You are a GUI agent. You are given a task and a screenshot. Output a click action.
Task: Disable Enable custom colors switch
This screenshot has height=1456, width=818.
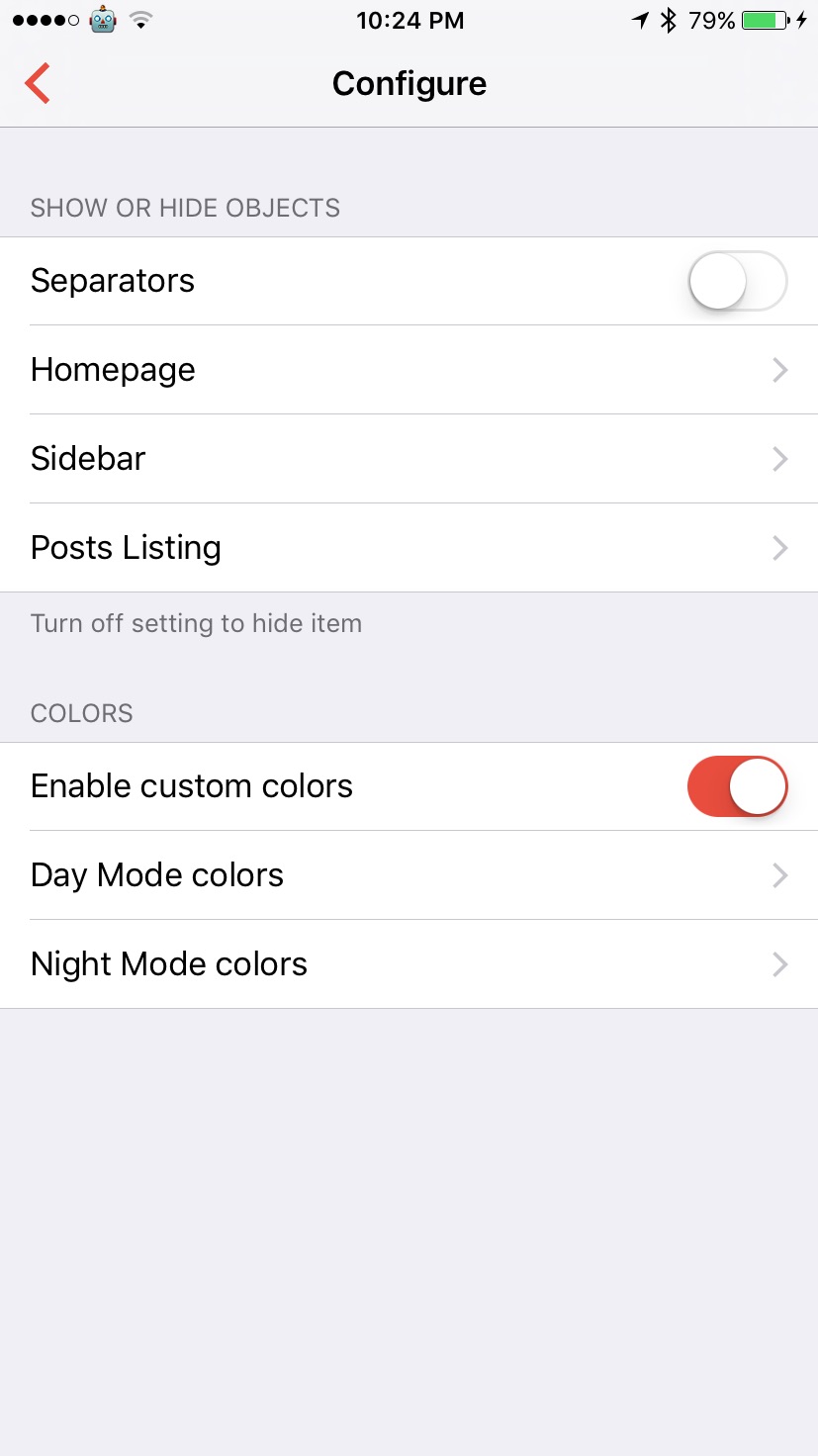pos(738,786)
